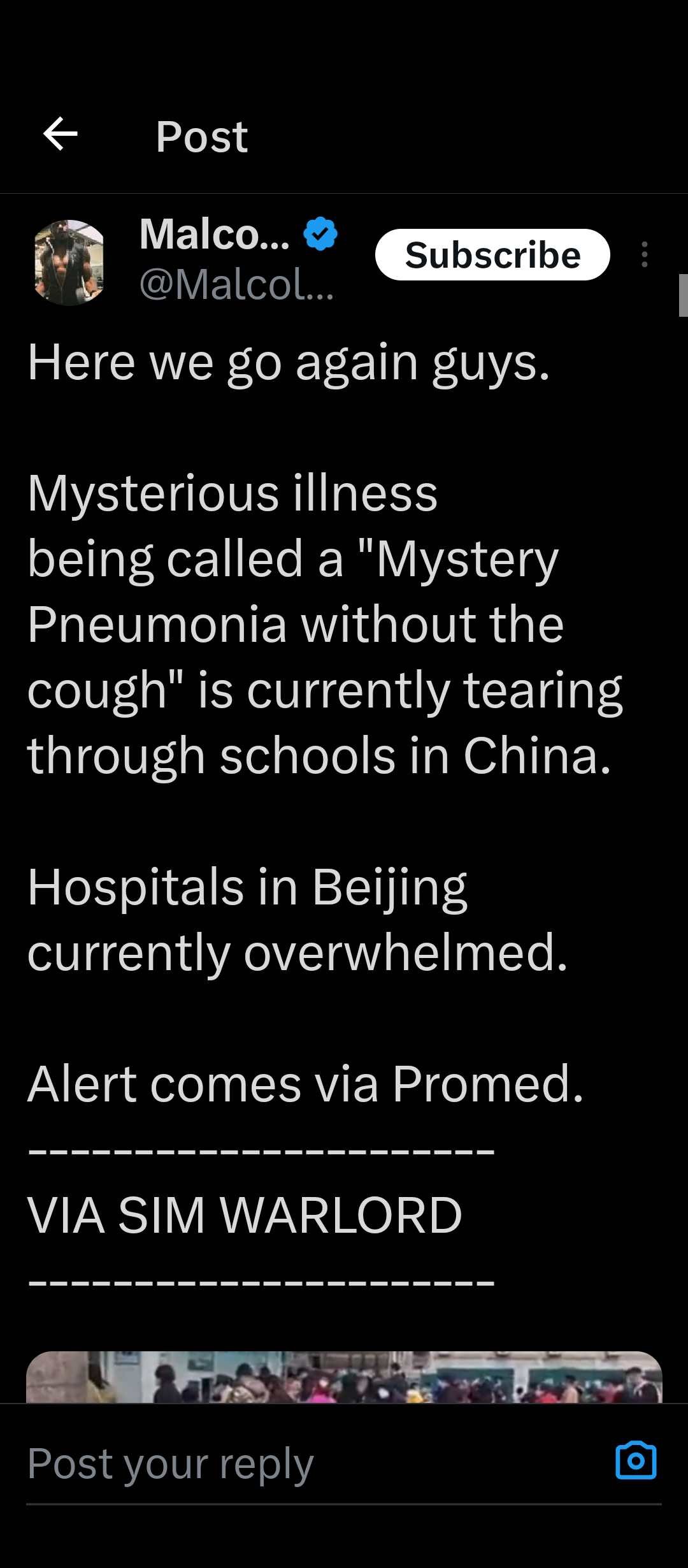This screenshot has width=688, height=1568.
Task: Focus the Post your reply field
Action: click(x=306, y=1463)
